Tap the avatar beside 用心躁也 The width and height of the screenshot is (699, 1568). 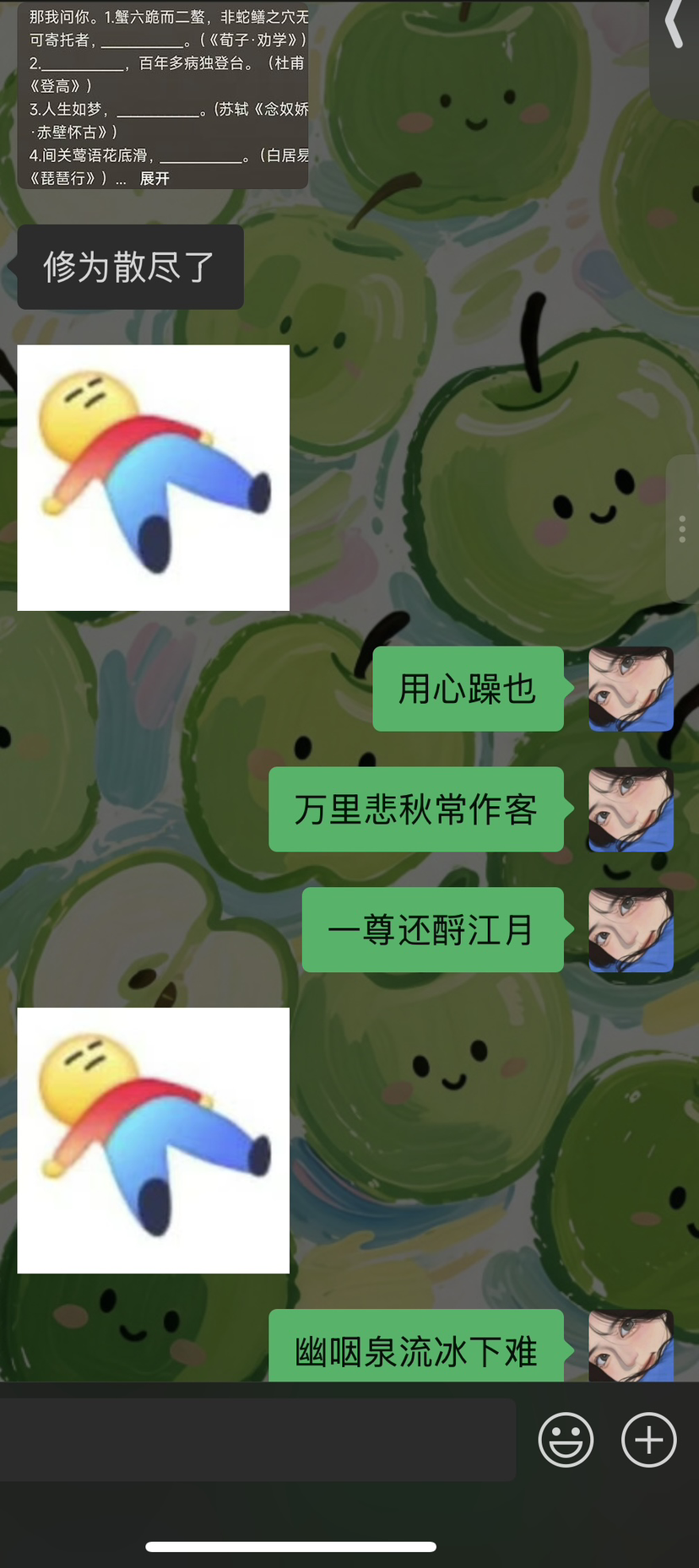(x=631, y=689)
